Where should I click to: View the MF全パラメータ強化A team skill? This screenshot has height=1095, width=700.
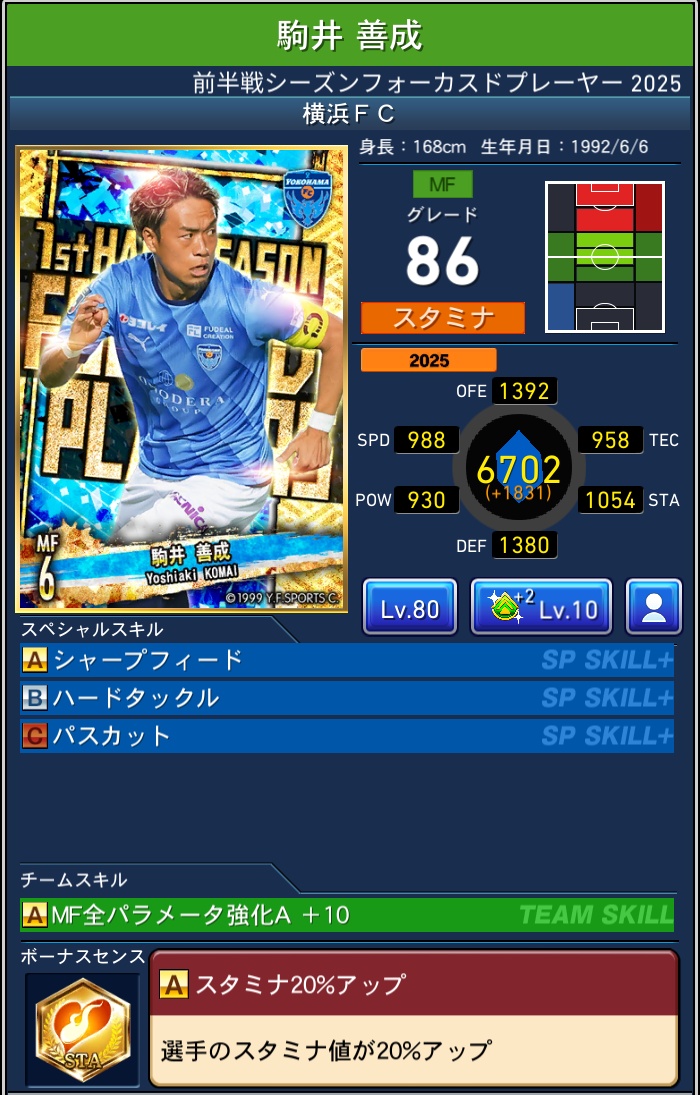tap(346, 914)
